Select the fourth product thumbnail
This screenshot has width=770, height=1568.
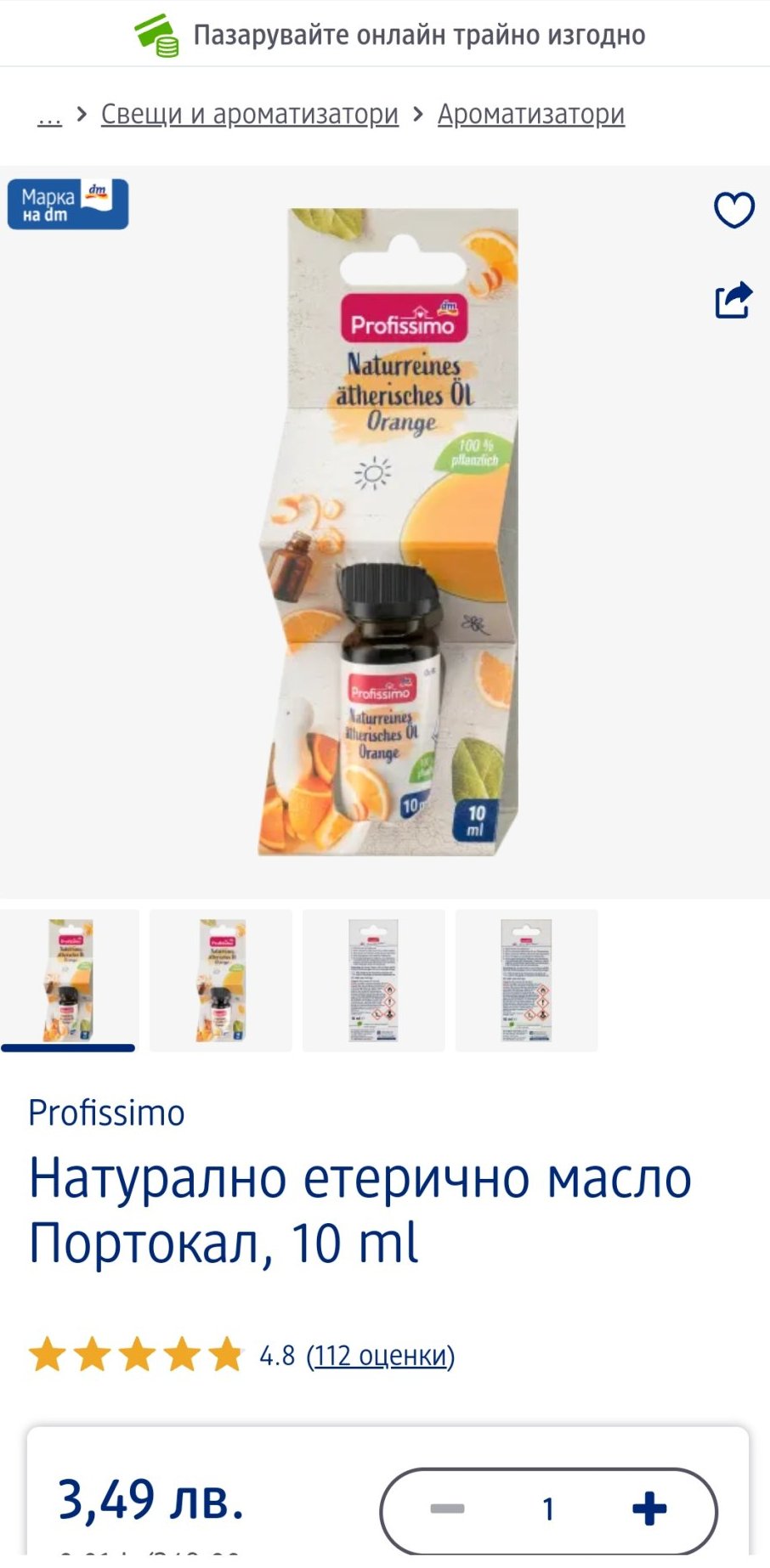[526, 980]
